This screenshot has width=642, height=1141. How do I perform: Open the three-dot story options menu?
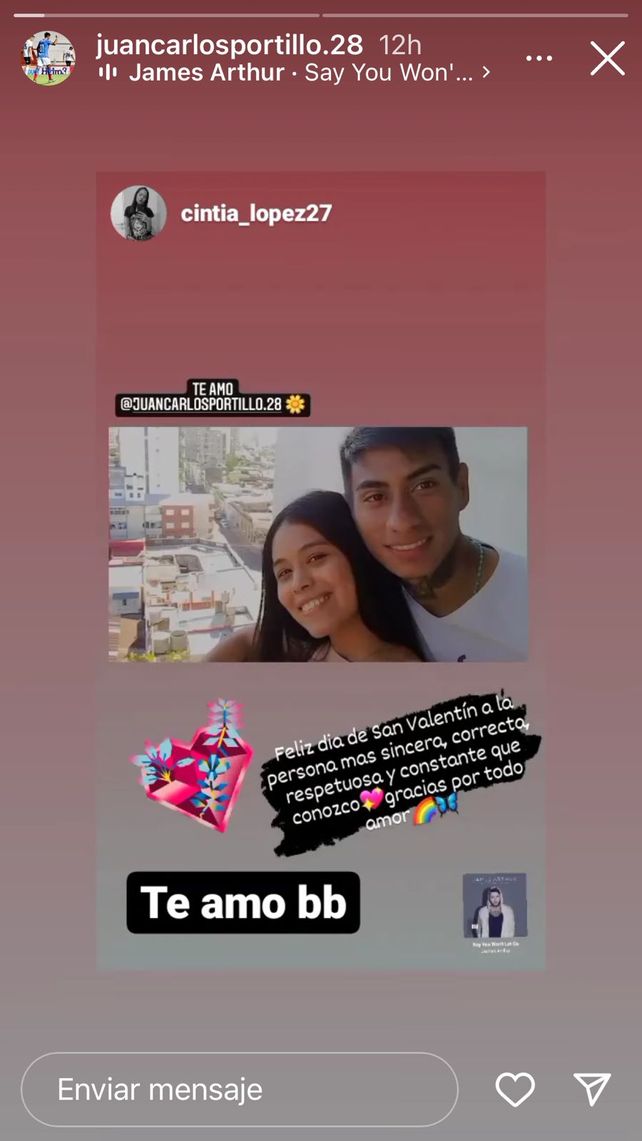[539, 58]
